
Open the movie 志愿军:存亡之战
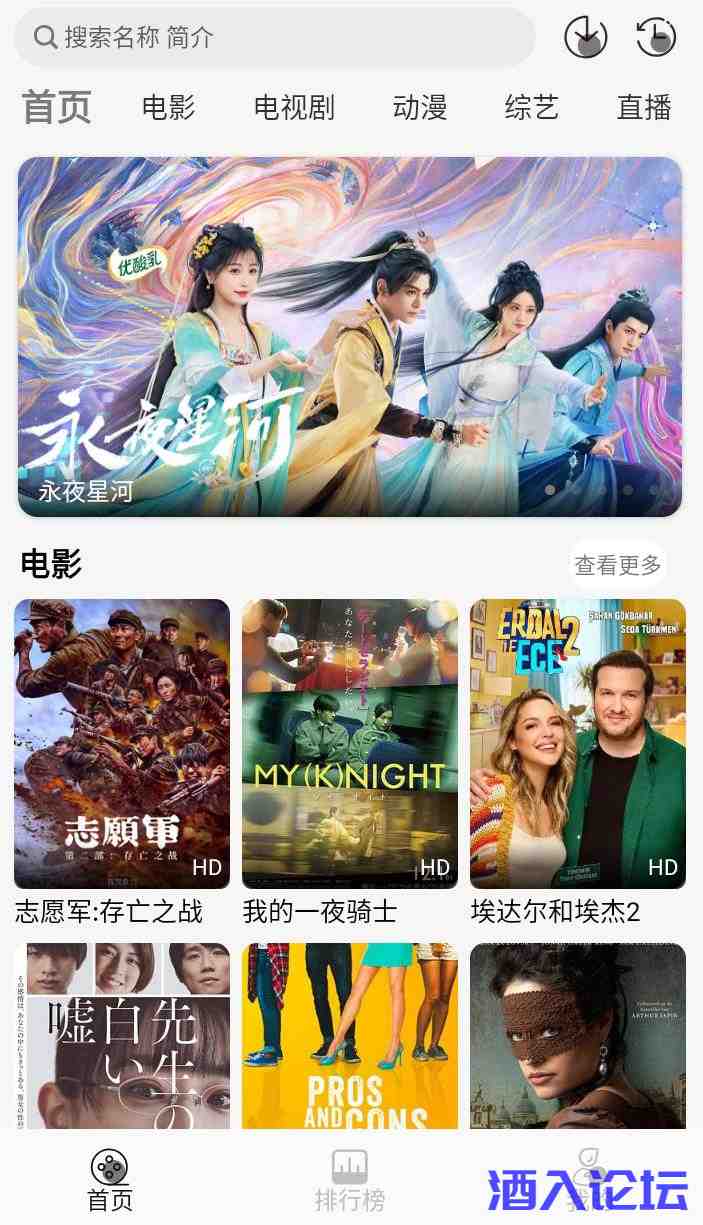click(x=122, y=744)
